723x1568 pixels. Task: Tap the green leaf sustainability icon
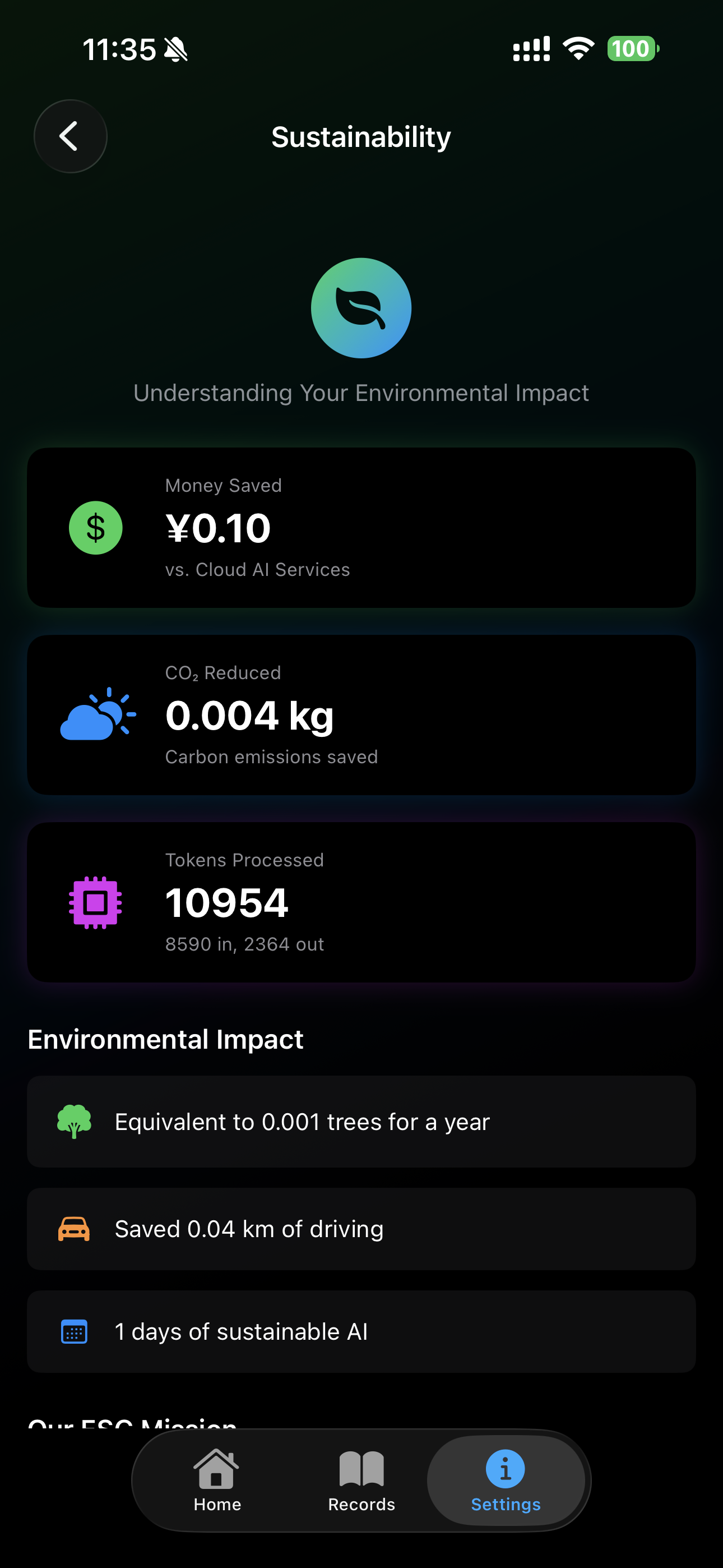tap(360, 308)
